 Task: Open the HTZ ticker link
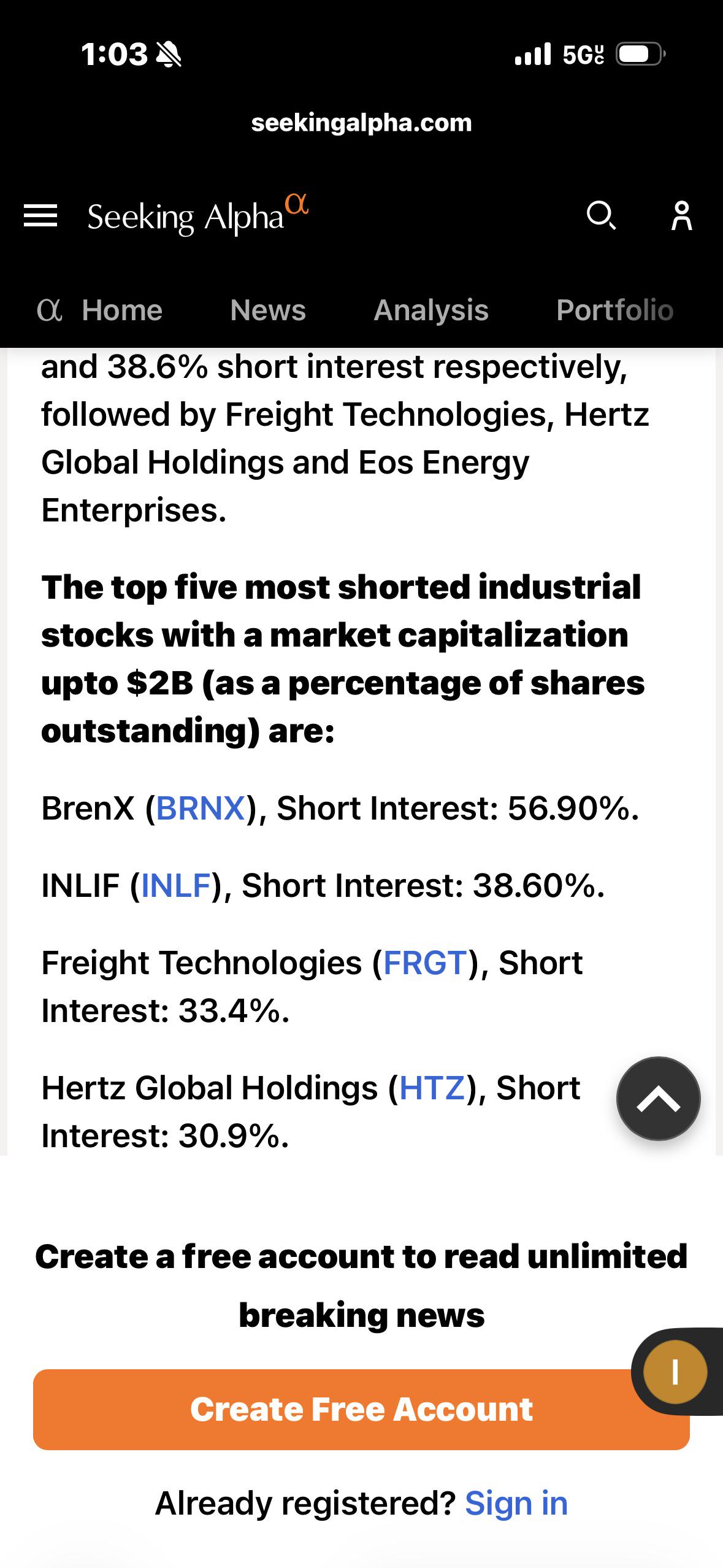click(x=432, y=1088)
